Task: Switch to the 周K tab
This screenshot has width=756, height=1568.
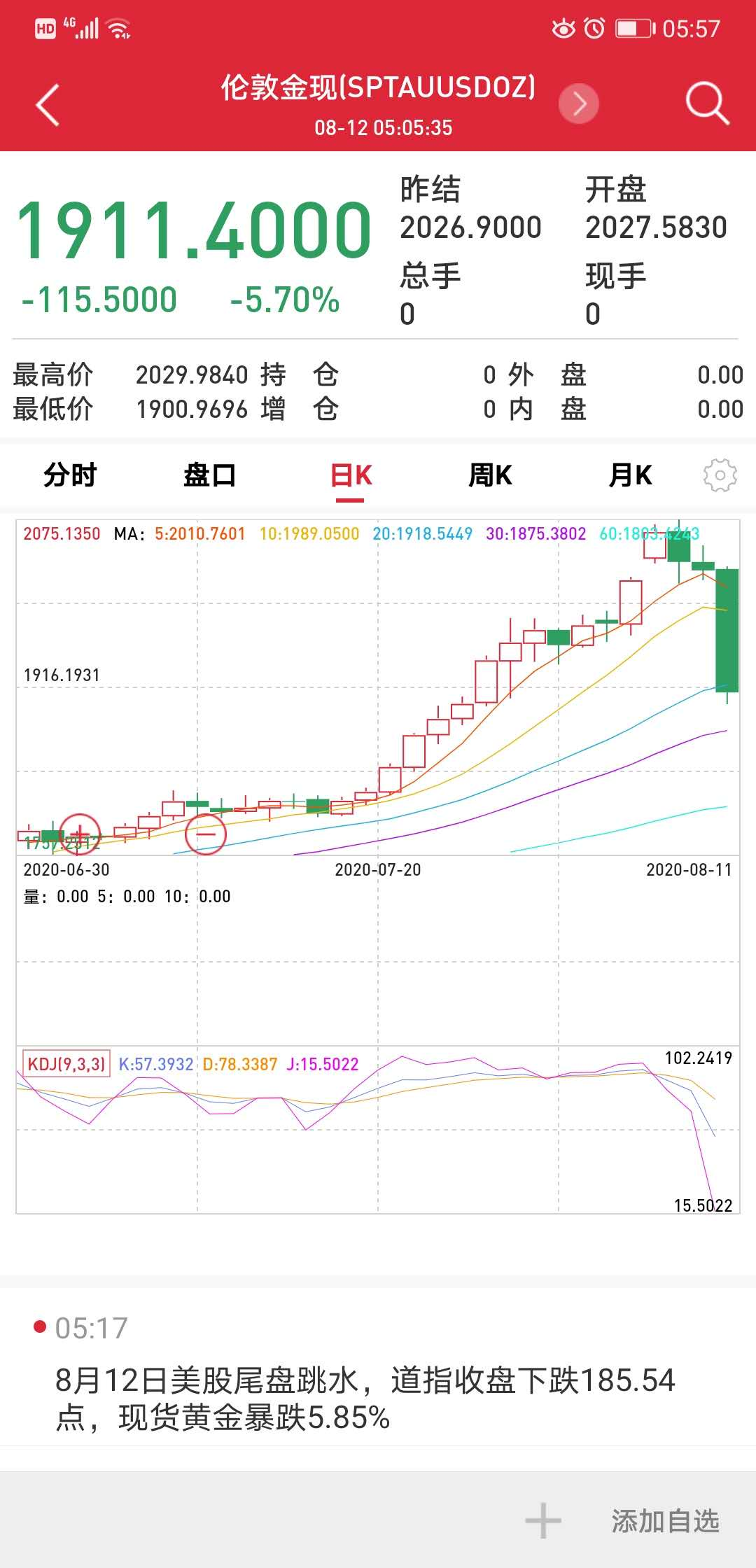Action: (490, 476)
